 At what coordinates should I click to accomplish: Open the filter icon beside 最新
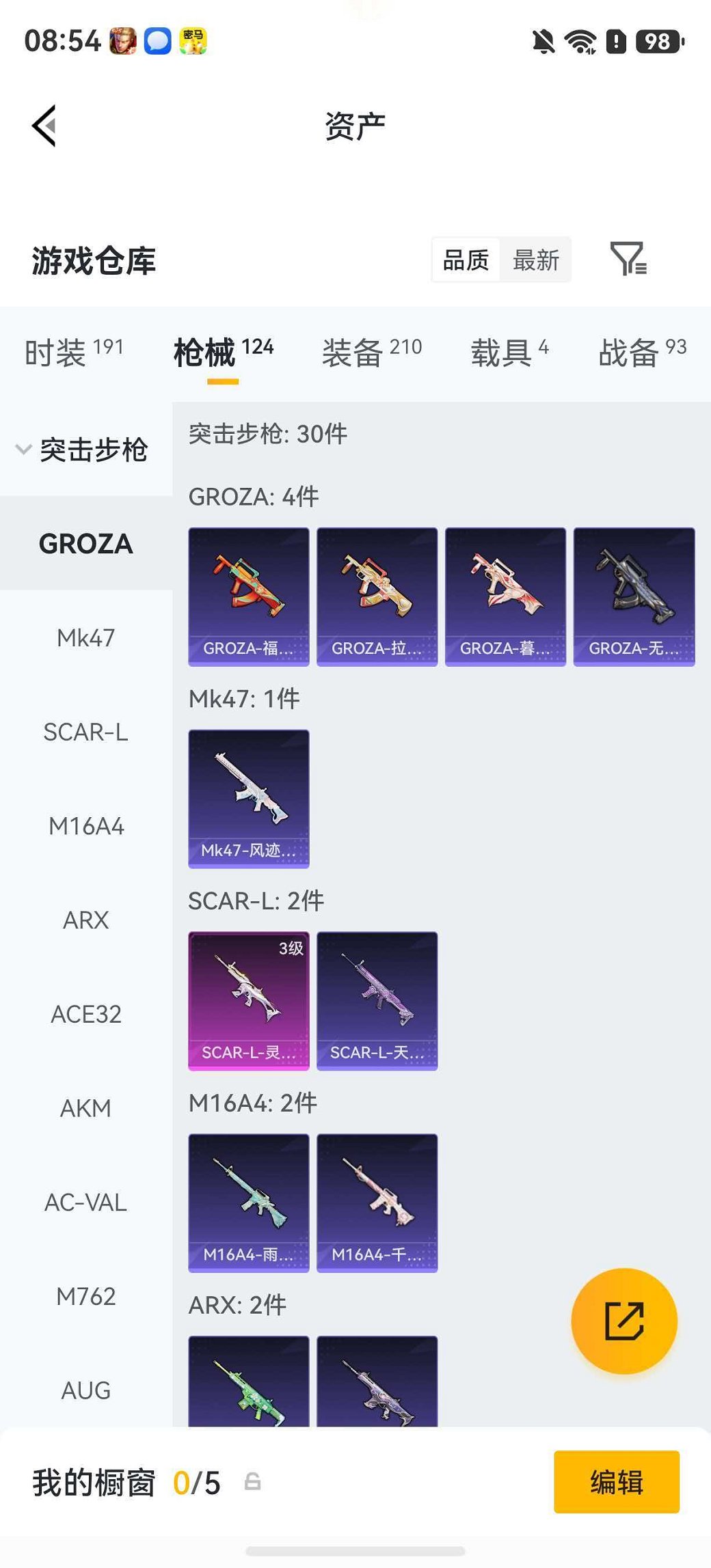coord(628,260)
